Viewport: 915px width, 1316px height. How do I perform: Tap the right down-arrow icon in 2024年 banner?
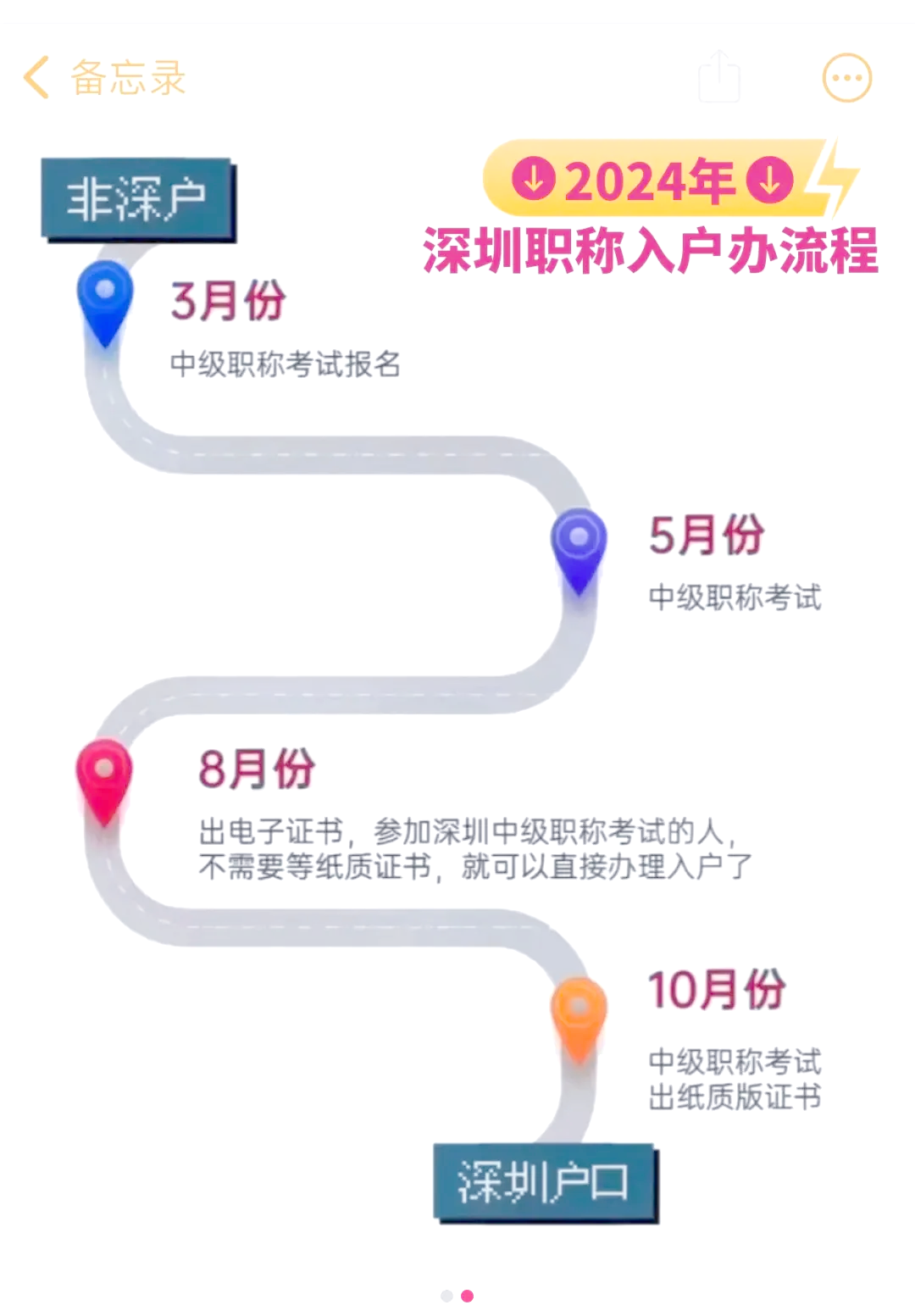(768, 180)
